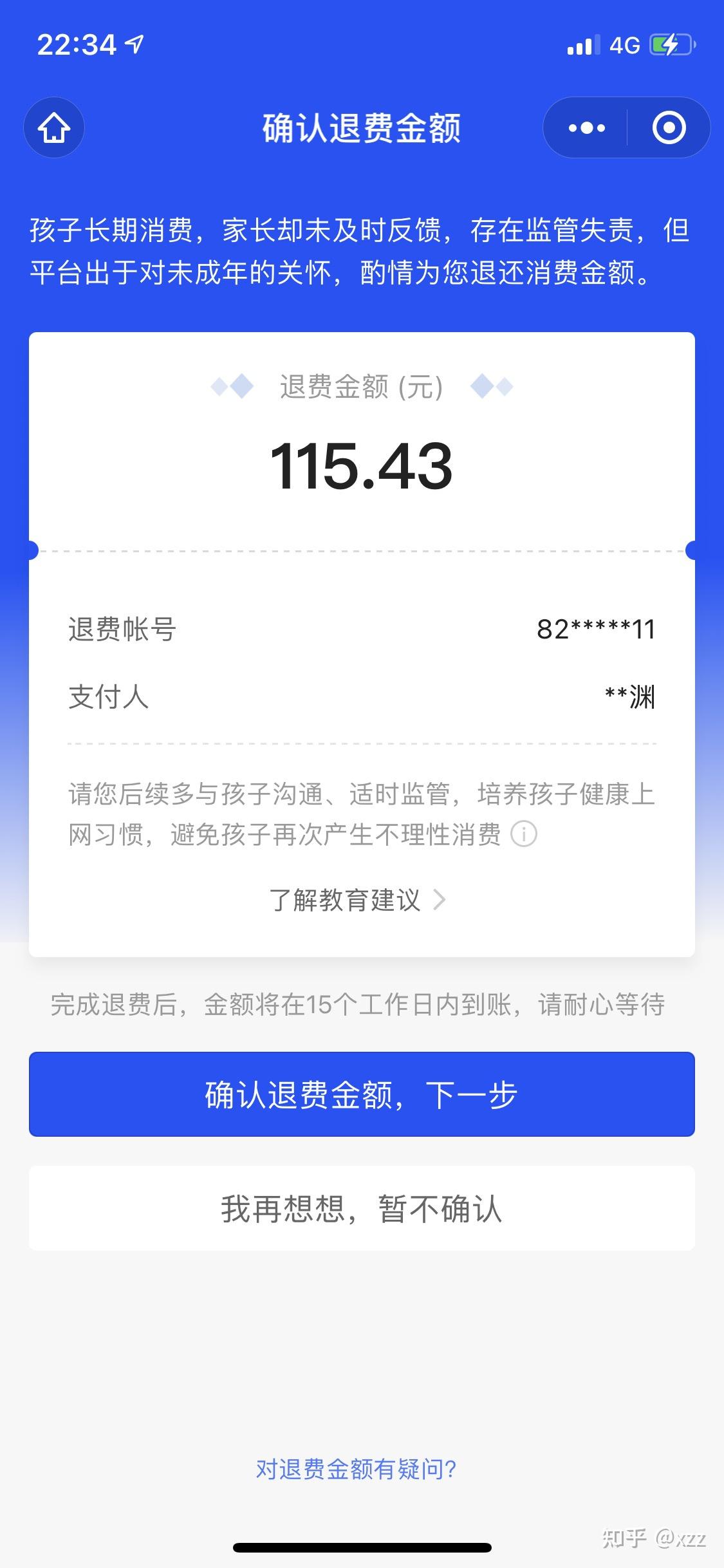Open 了解教育建议 link
This screenshot has height=1568, width=724.
358,900
